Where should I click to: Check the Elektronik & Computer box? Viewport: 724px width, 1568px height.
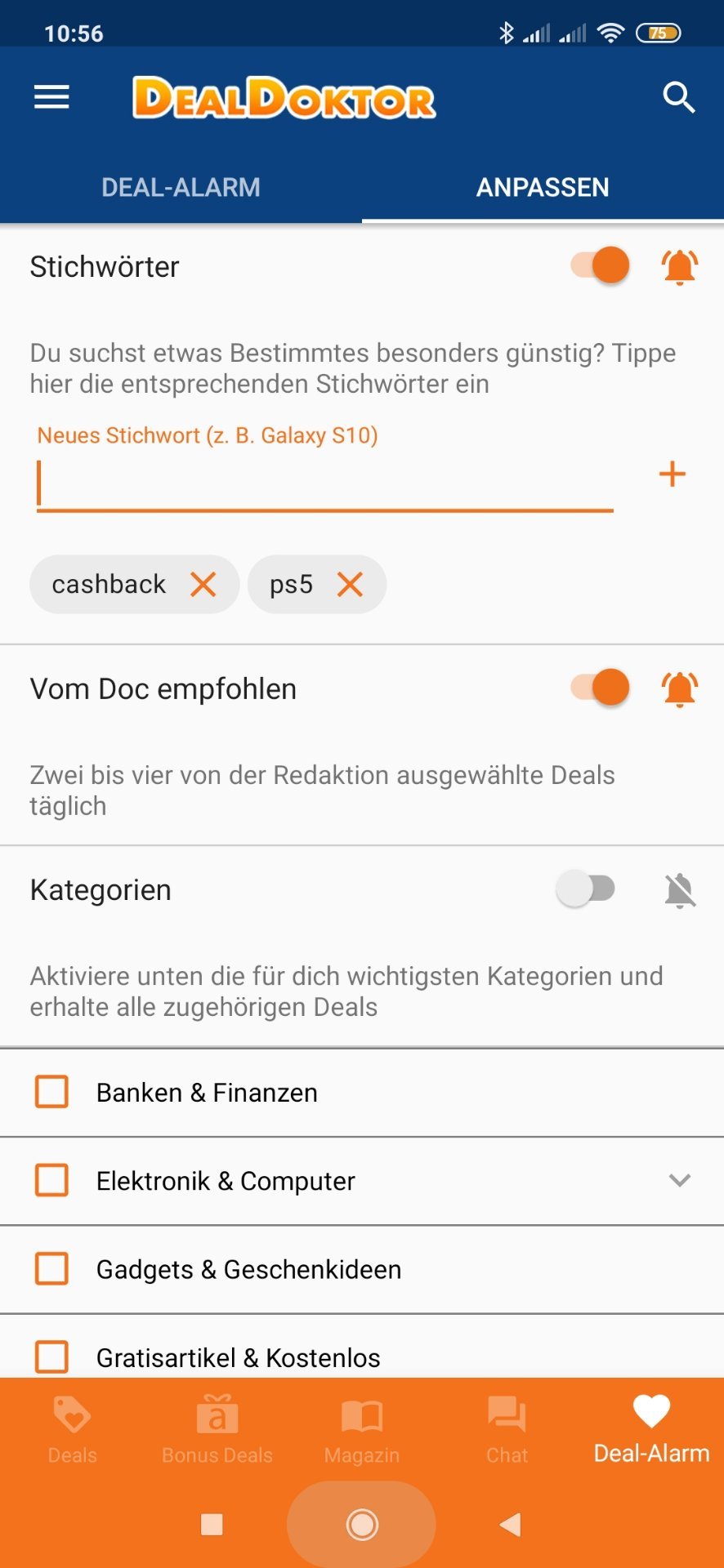[51, 1180]
